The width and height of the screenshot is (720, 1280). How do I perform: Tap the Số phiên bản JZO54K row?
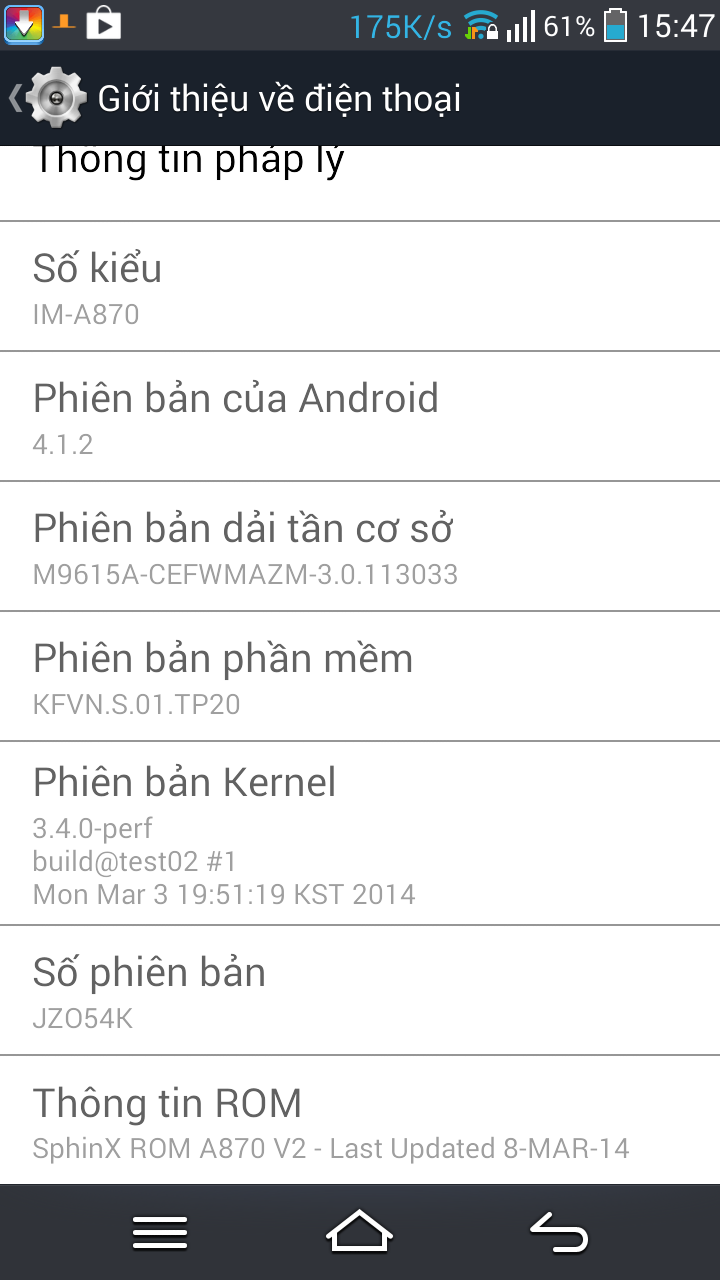click(360, 991)
